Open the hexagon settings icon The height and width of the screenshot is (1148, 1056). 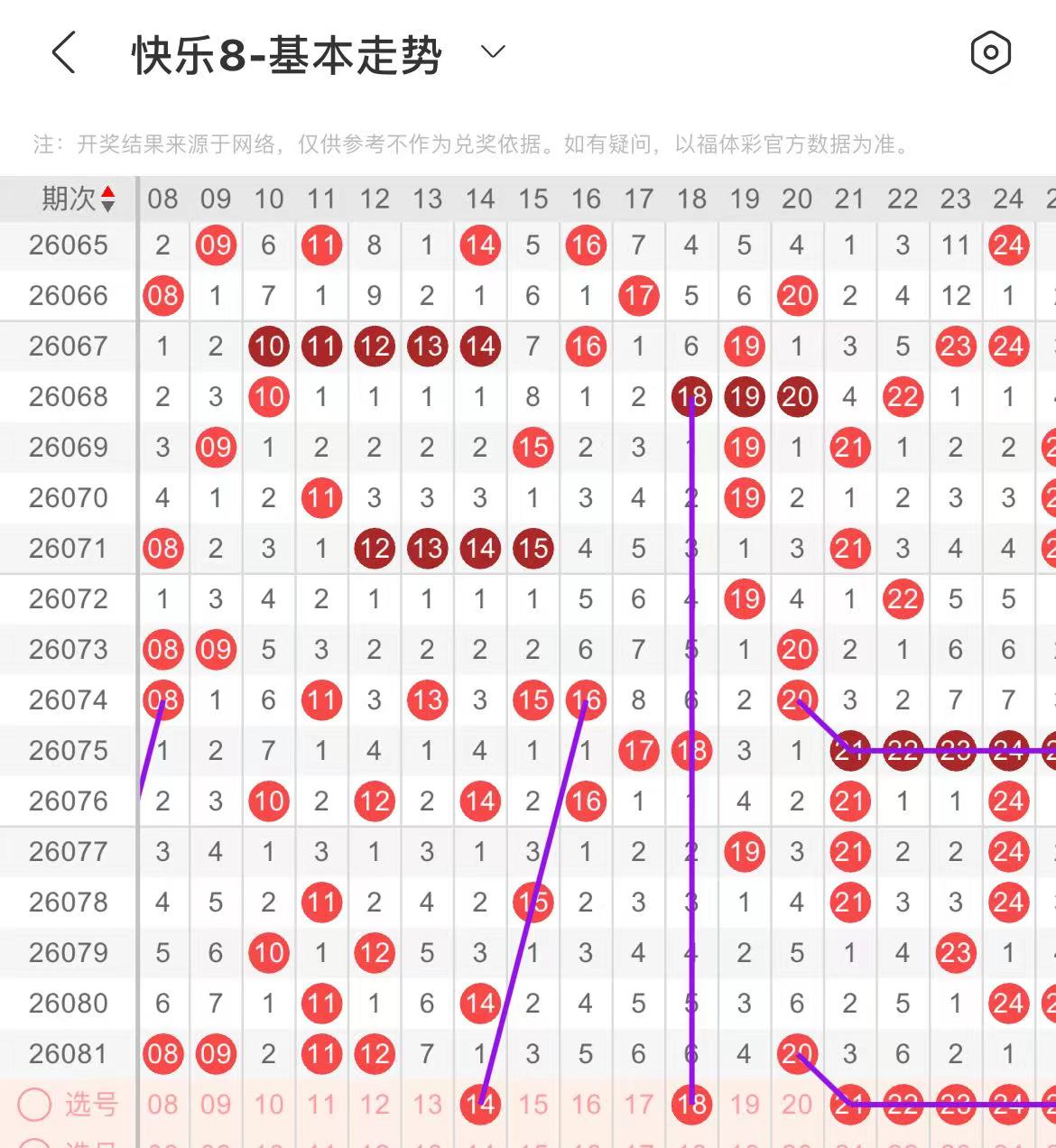pos(990,52)
